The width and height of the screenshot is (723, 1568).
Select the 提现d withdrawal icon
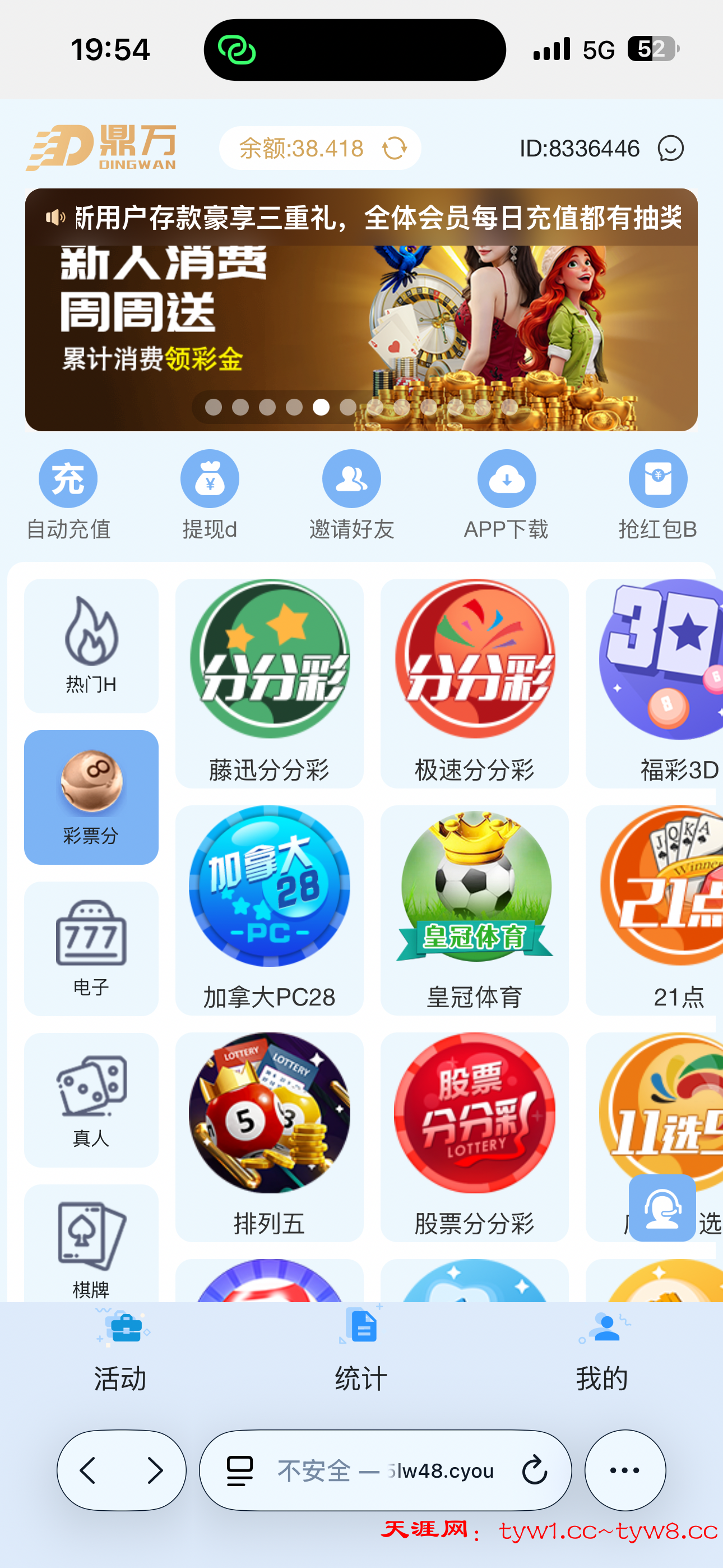click(210, 493)
